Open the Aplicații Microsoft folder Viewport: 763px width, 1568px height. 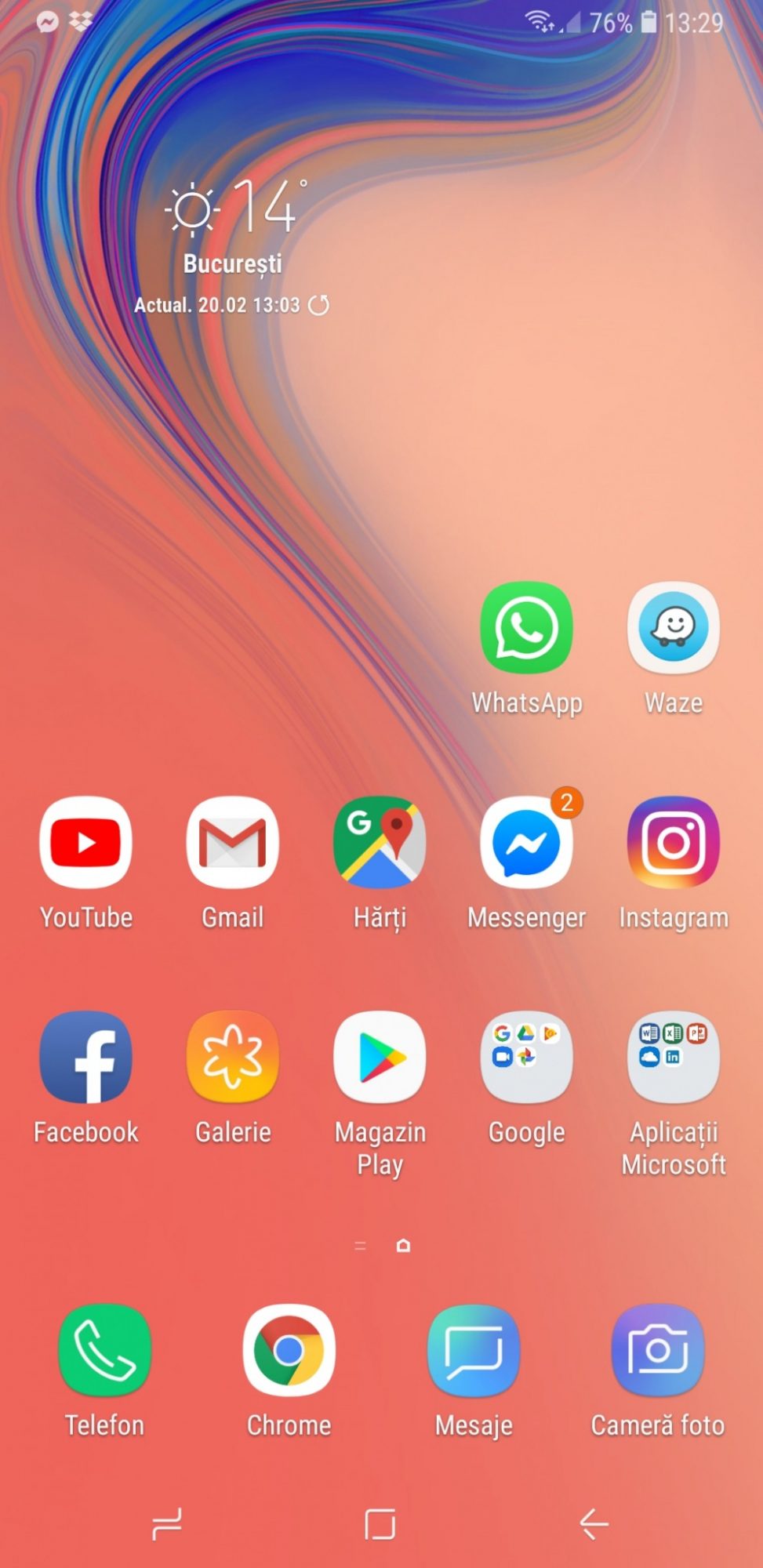(x=673, y=1057)
